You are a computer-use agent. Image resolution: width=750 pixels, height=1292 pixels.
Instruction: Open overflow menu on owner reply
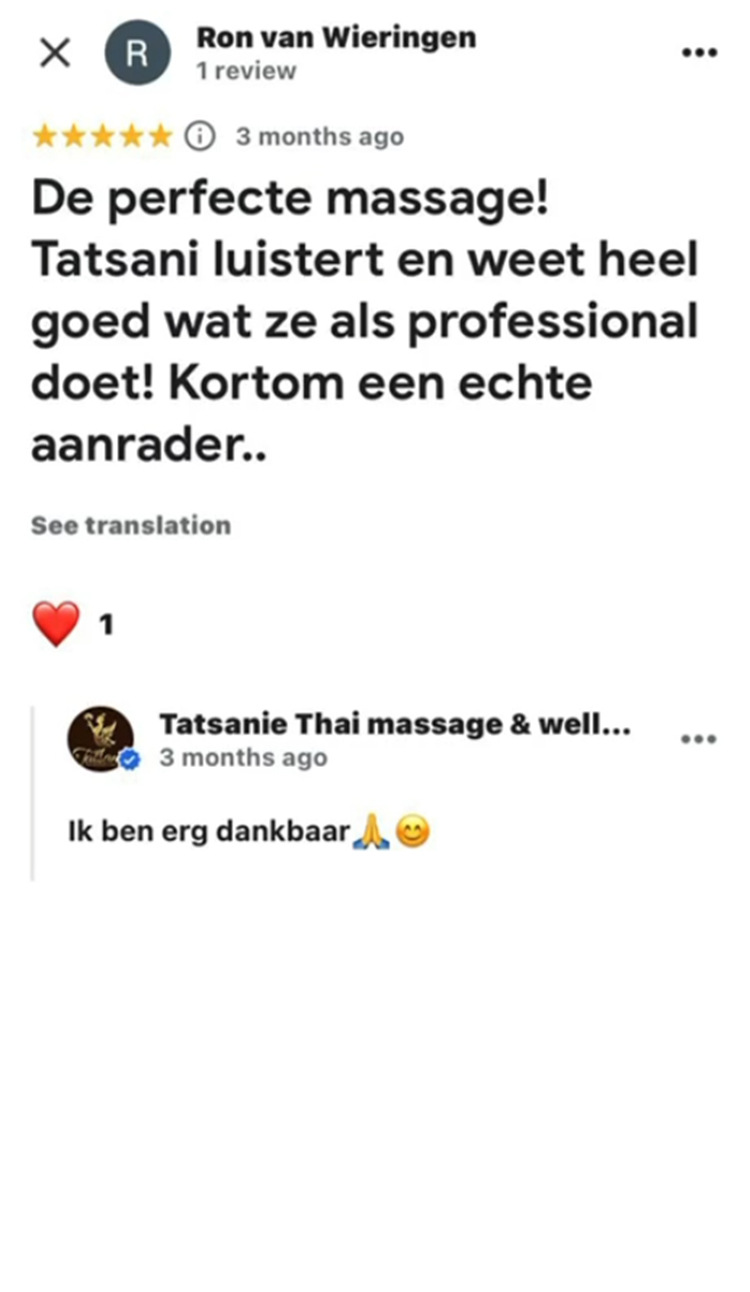tap(698, 739)
